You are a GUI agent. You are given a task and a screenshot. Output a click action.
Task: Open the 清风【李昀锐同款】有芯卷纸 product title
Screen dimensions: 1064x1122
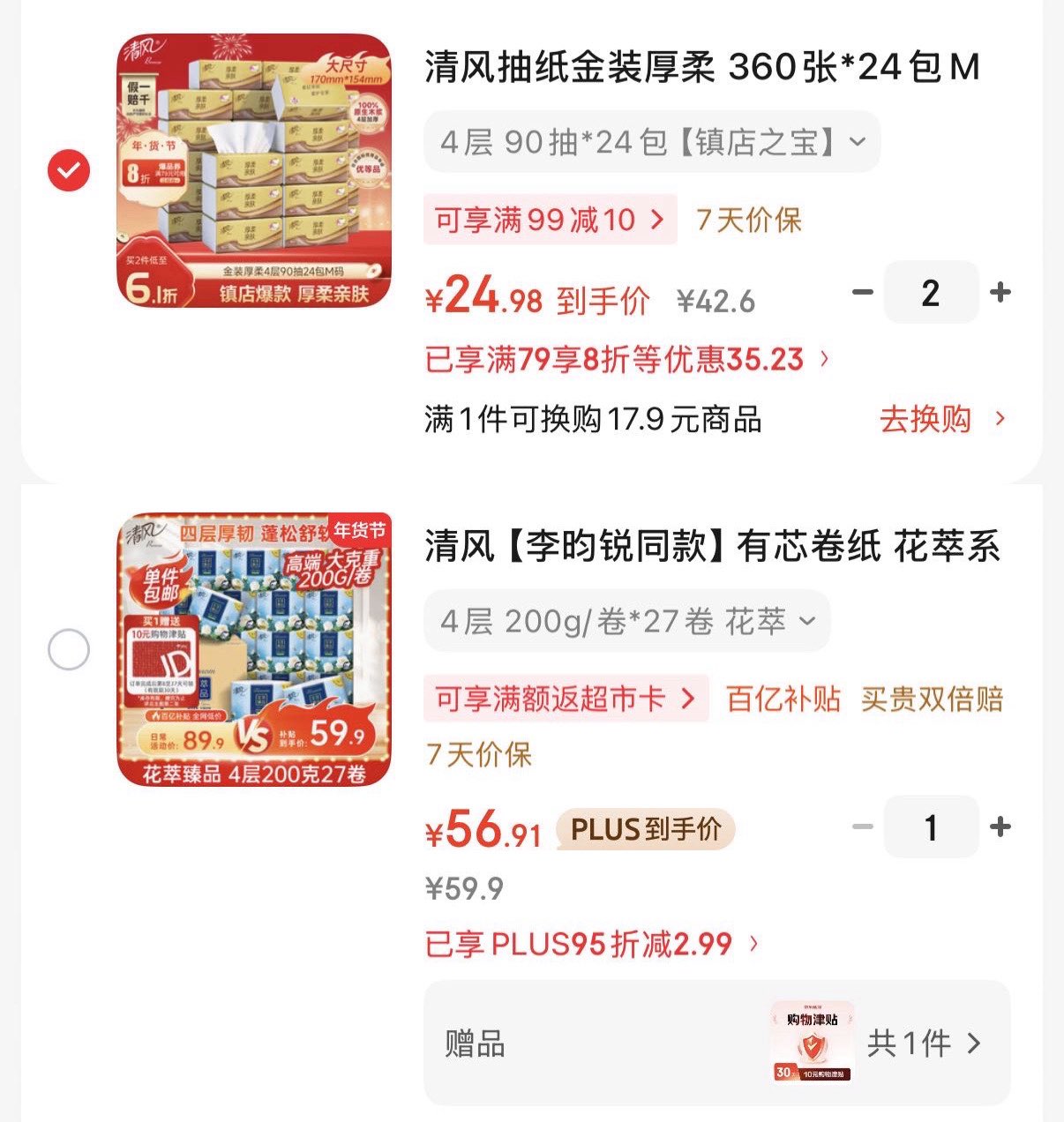click(x=713, y=547)
